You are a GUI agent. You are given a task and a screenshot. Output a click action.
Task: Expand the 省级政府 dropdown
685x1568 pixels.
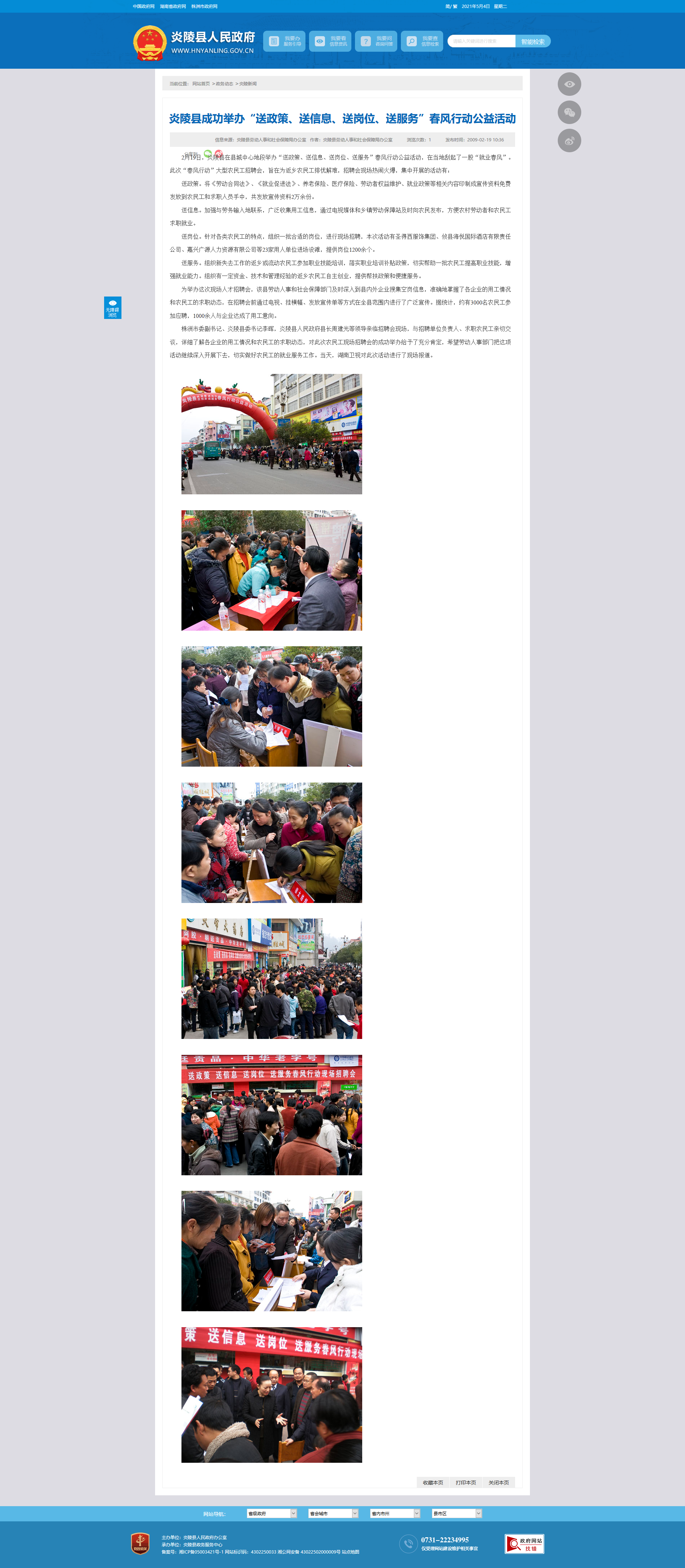point(271,1514)
